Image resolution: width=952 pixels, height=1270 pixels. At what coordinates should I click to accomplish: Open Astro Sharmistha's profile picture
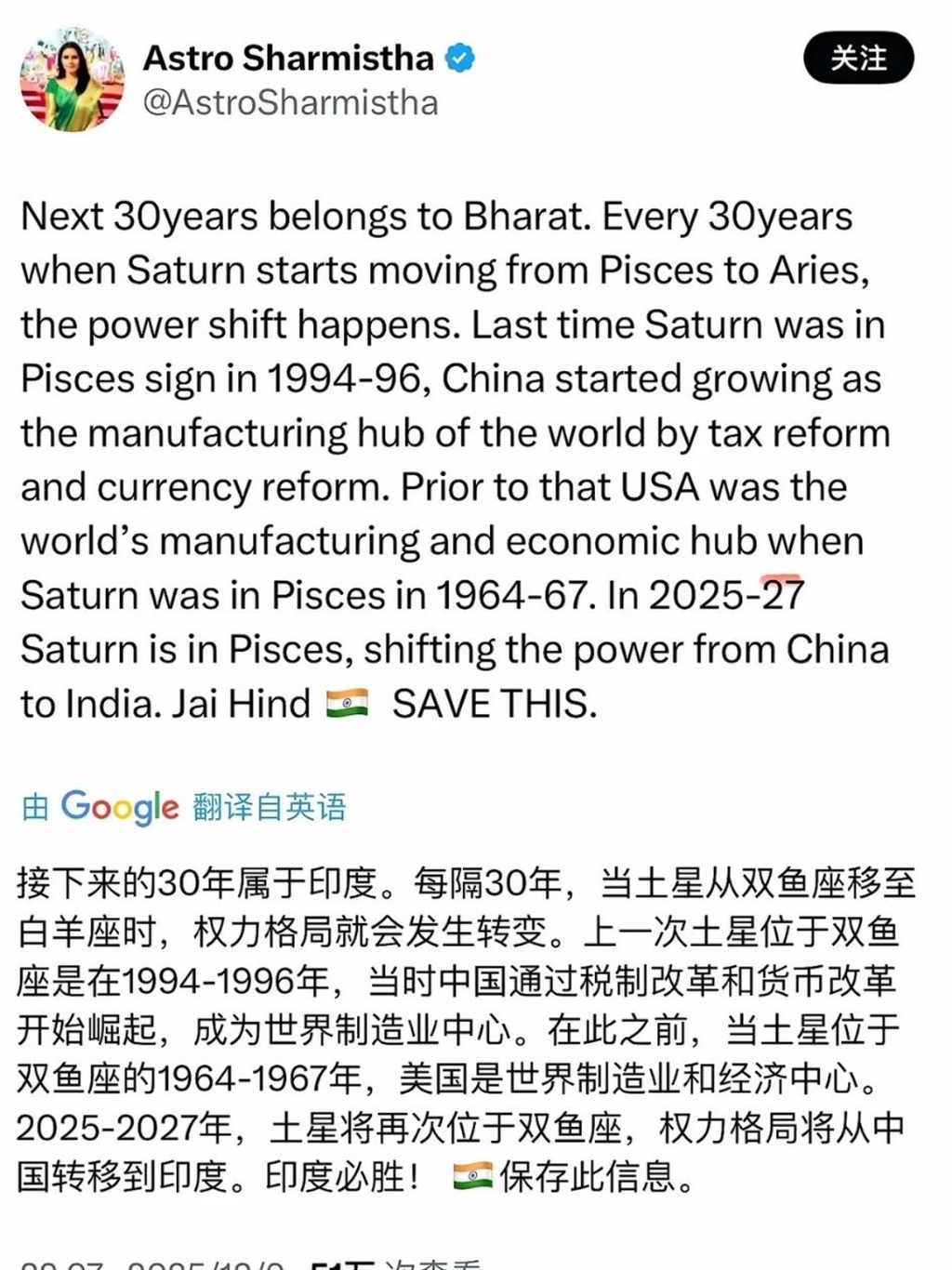click(73, 79)
